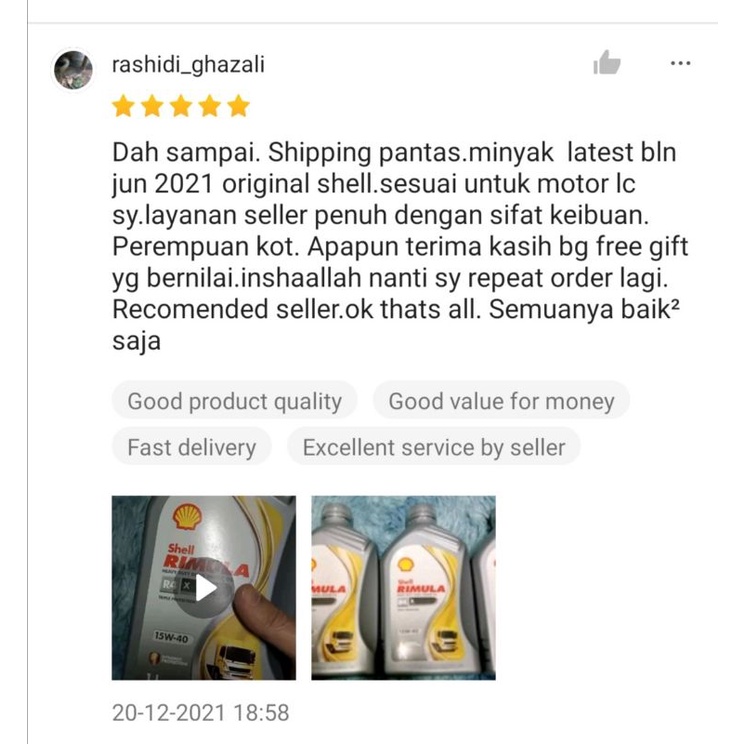Like rashidi_ghazali's review with thumbs up
The height and width of the screenshot is (744, 744).
click(x=606, y=64)
